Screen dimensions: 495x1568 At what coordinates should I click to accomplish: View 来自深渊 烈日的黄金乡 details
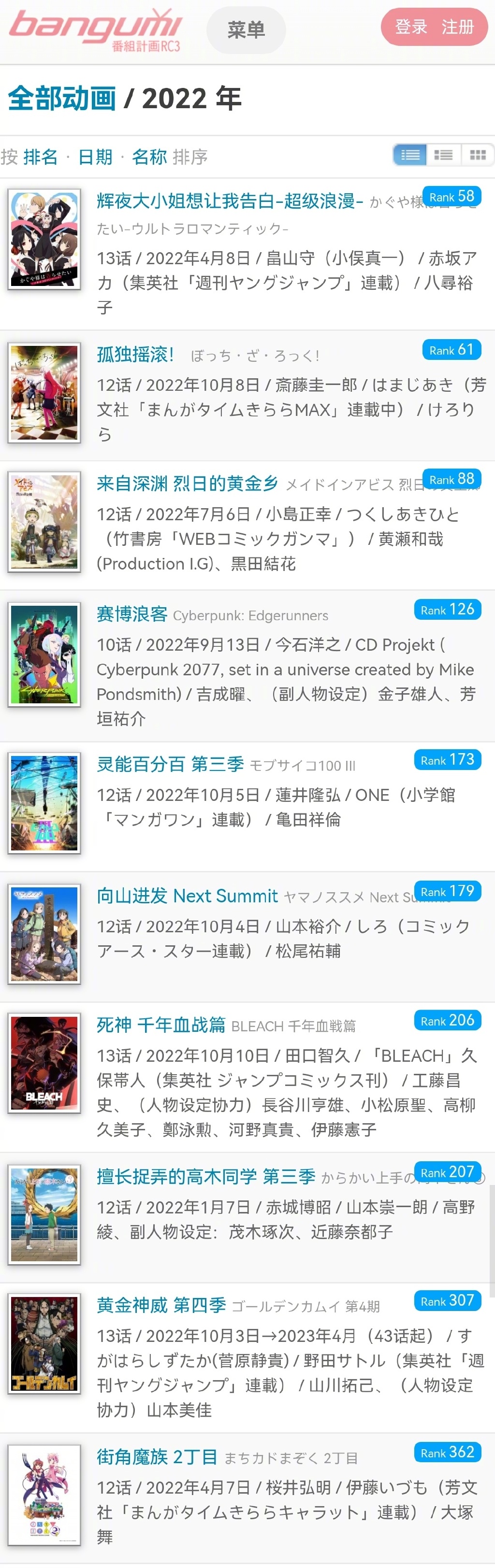click(x=187, y=484)
